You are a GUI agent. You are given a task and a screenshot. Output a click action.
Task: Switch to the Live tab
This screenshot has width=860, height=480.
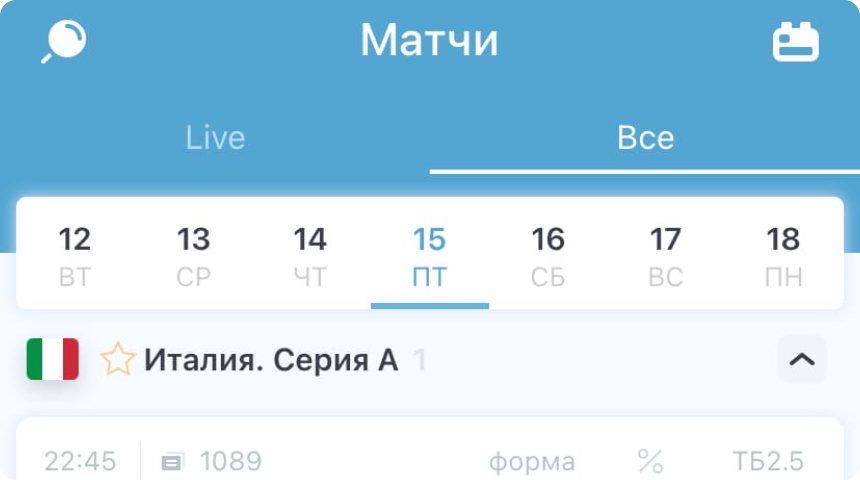215,138
